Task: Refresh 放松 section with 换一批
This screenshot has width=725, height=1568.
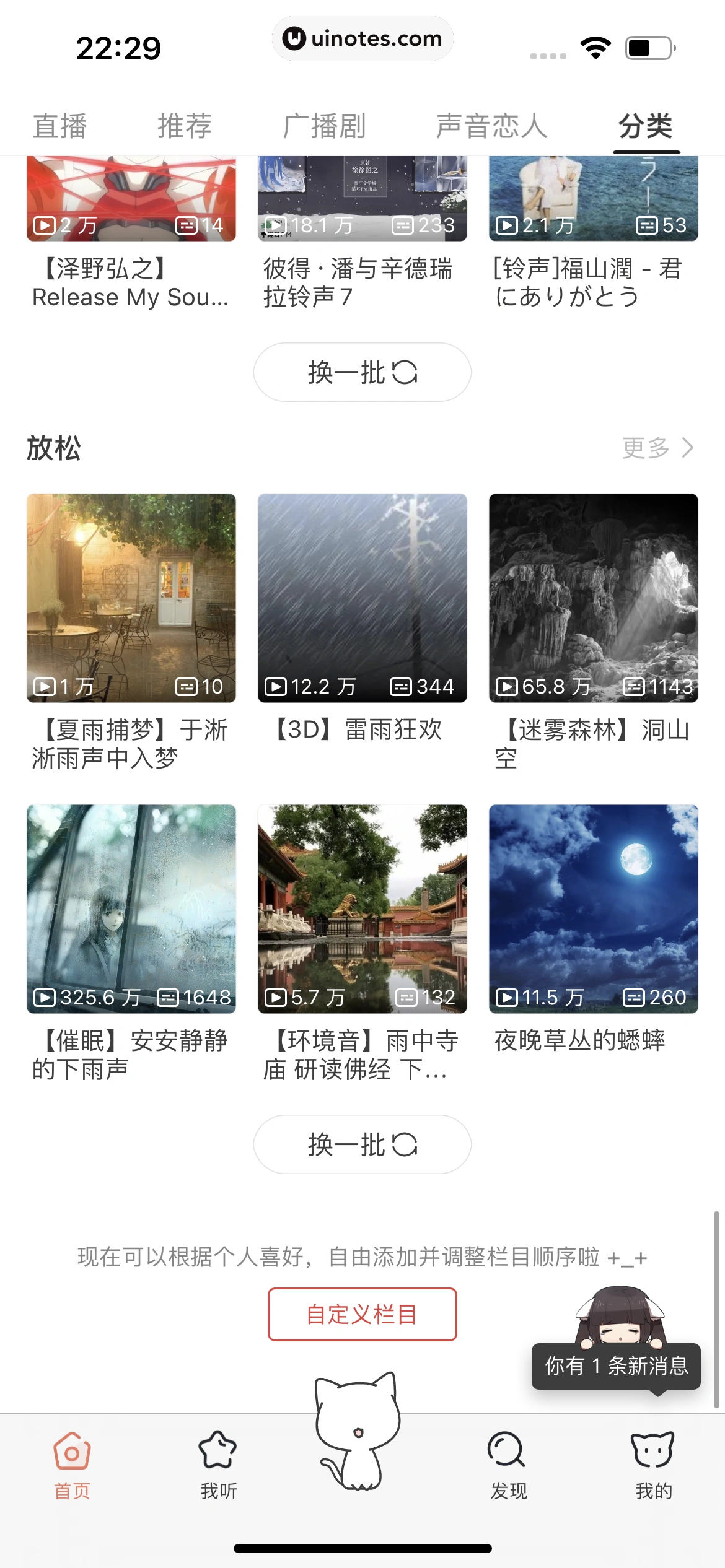Action: click(x=362, y=1144)
